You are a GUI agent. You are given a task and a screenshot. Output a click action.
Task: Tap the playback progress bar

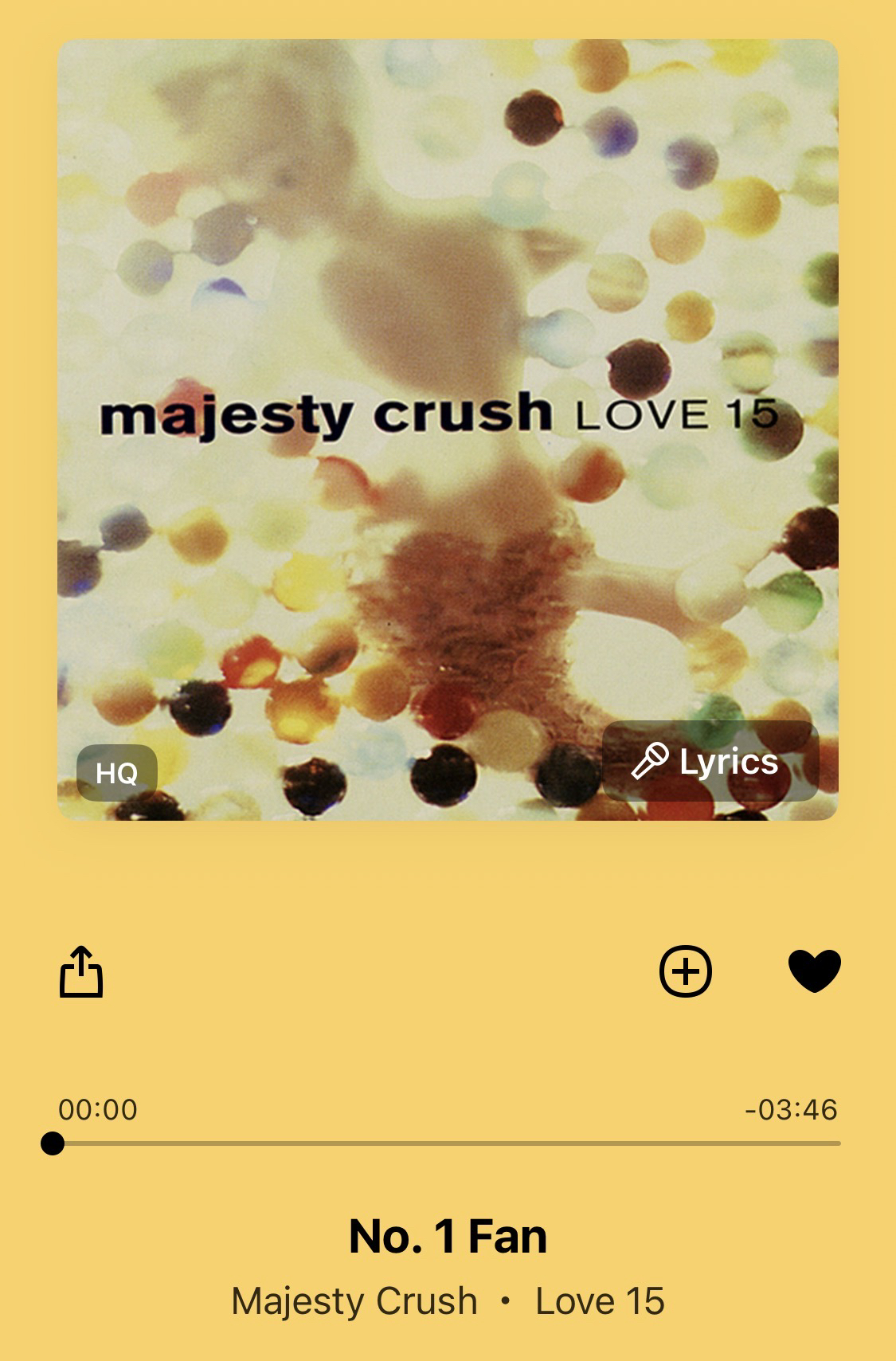pyautogui.click(x=446, y=1143)
